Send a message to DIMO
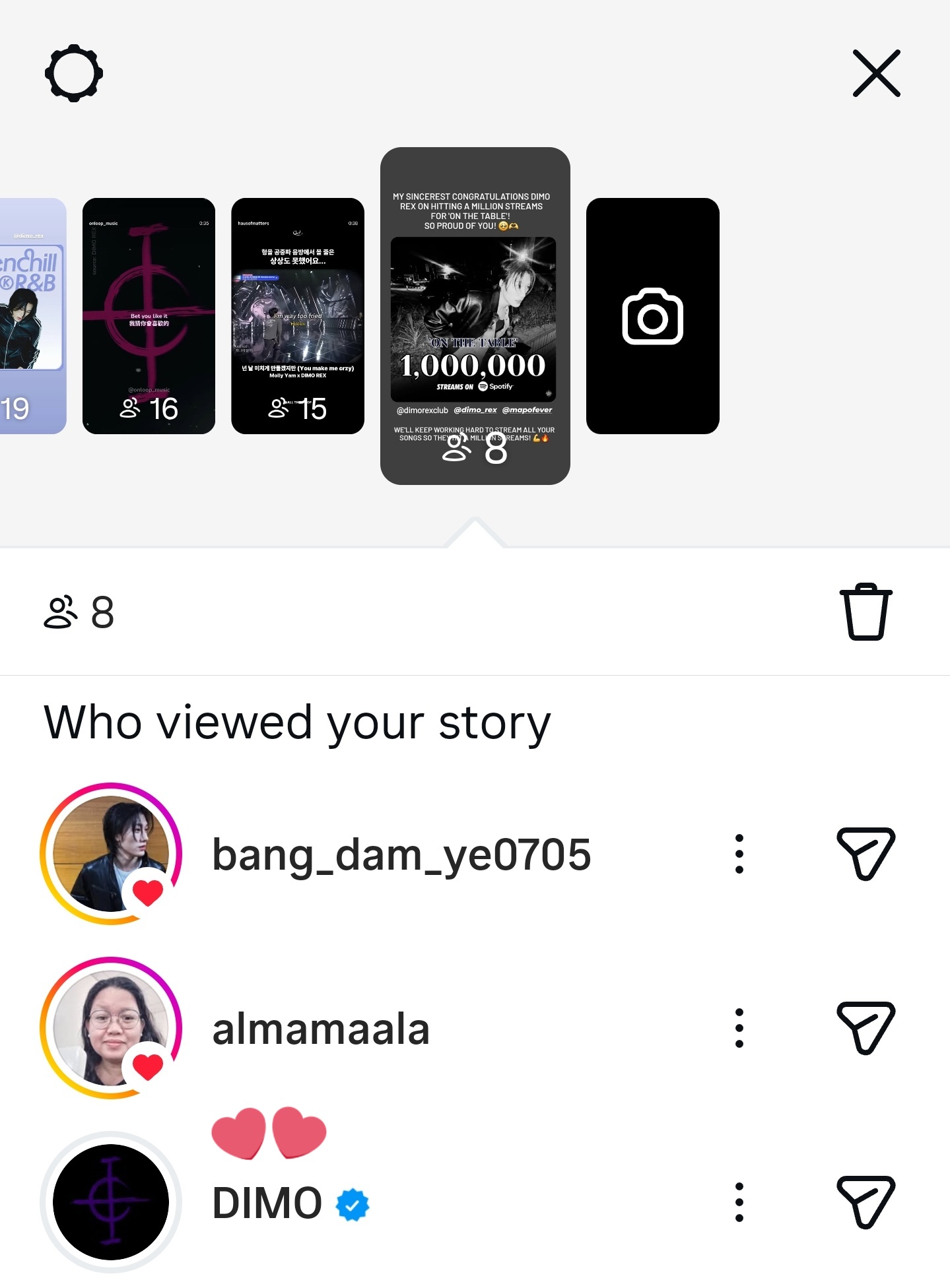This screenshot has width=950, height=1288. coord(865,1202)
